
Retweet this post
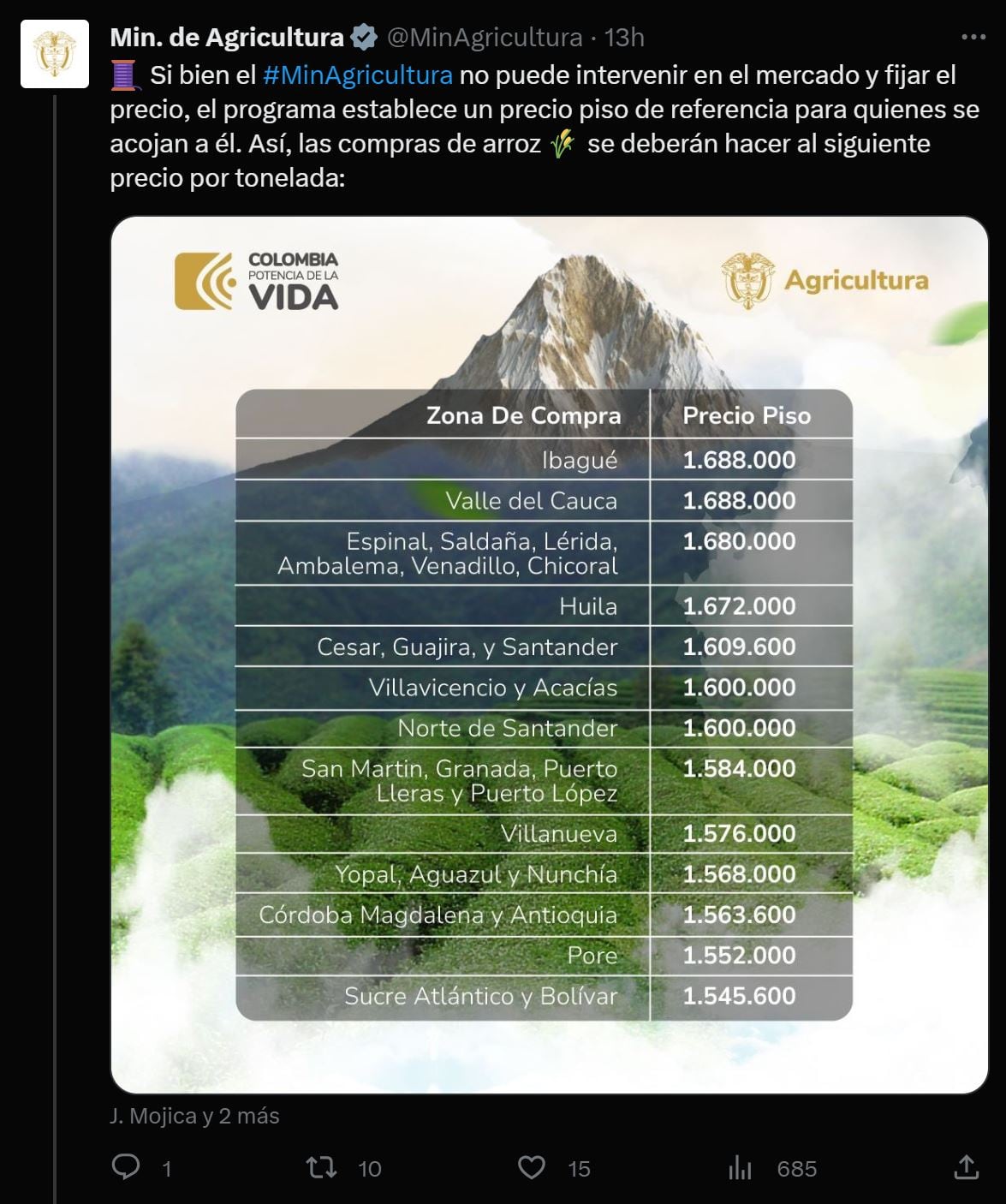(322, 1167)
